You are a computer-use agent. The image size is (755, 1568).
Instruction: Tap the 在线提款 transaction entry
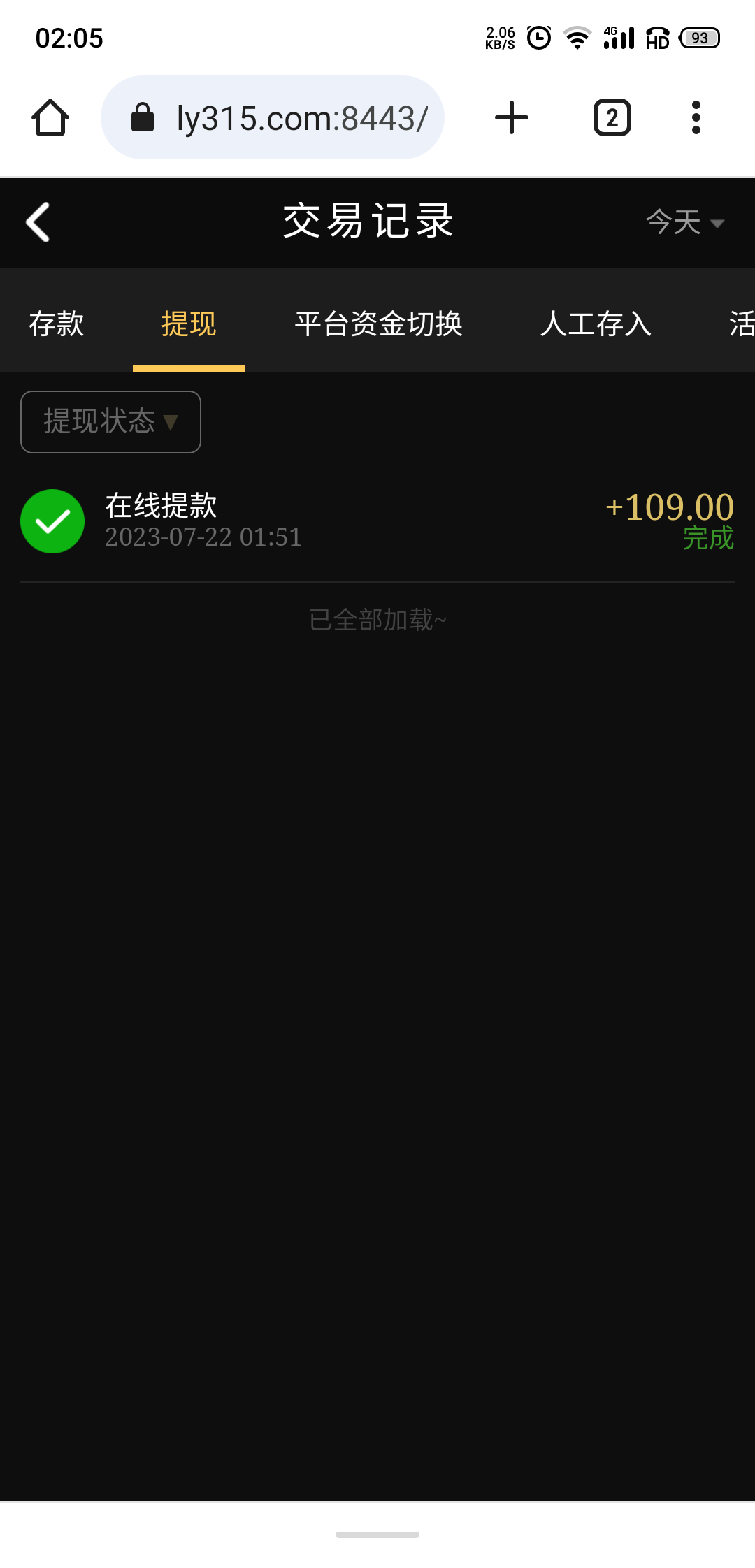(x=161, y=504)
